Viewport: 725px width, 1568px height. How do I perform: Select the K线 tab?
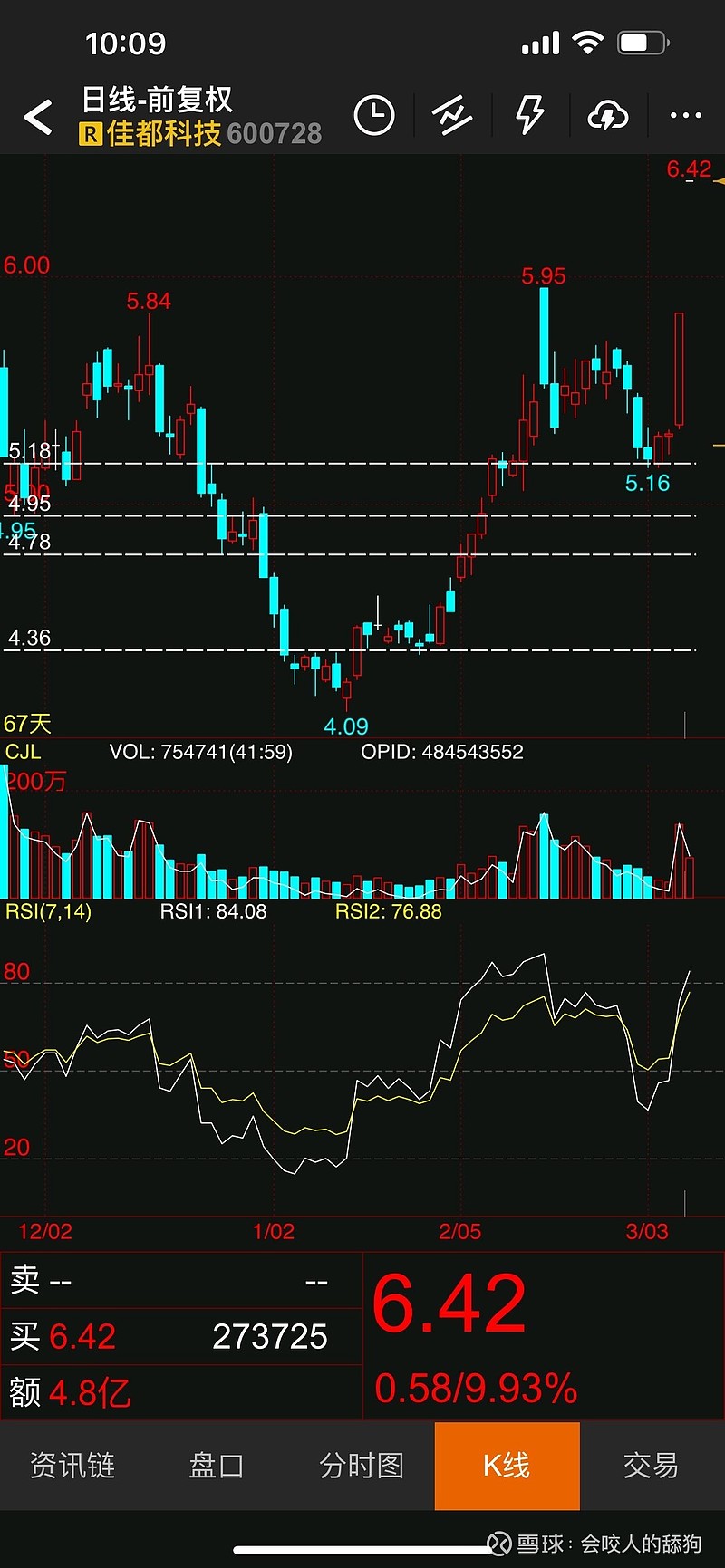[x=507, y=1465]
